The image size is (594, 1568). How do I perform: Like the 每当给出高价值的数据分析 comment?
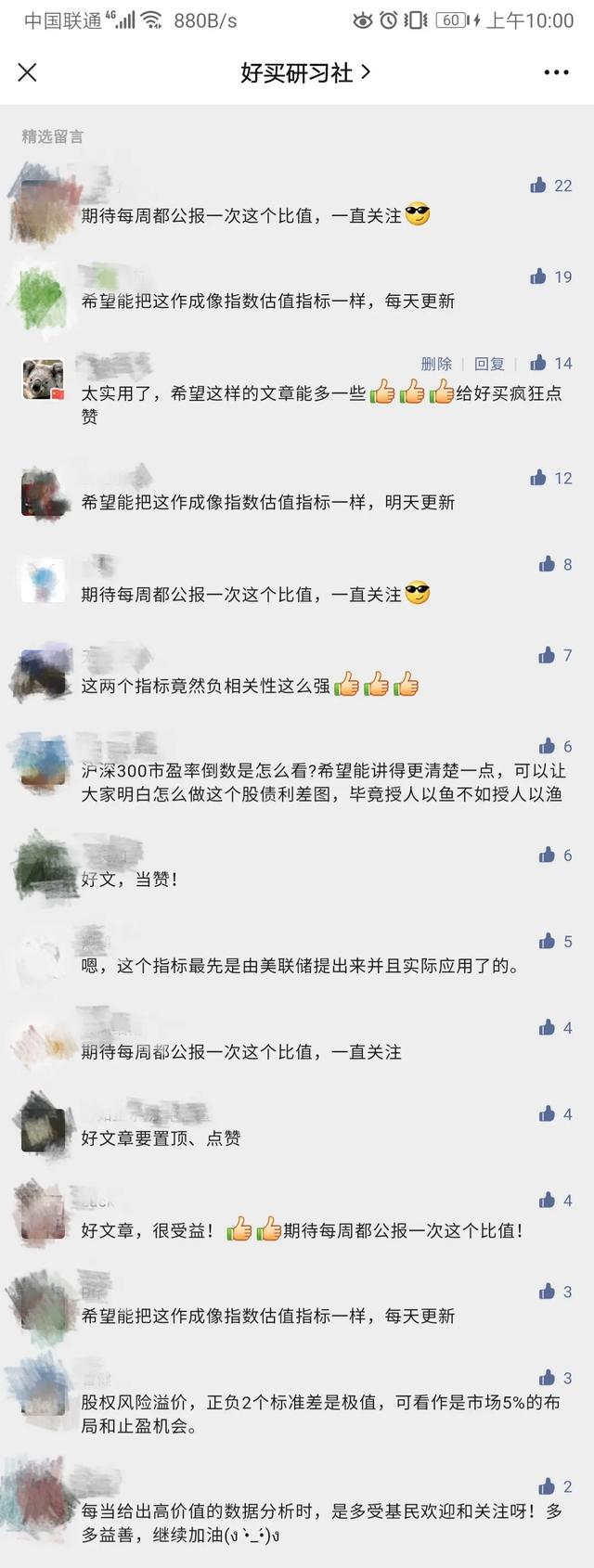pyautogui.click(x=547, y=1486)
